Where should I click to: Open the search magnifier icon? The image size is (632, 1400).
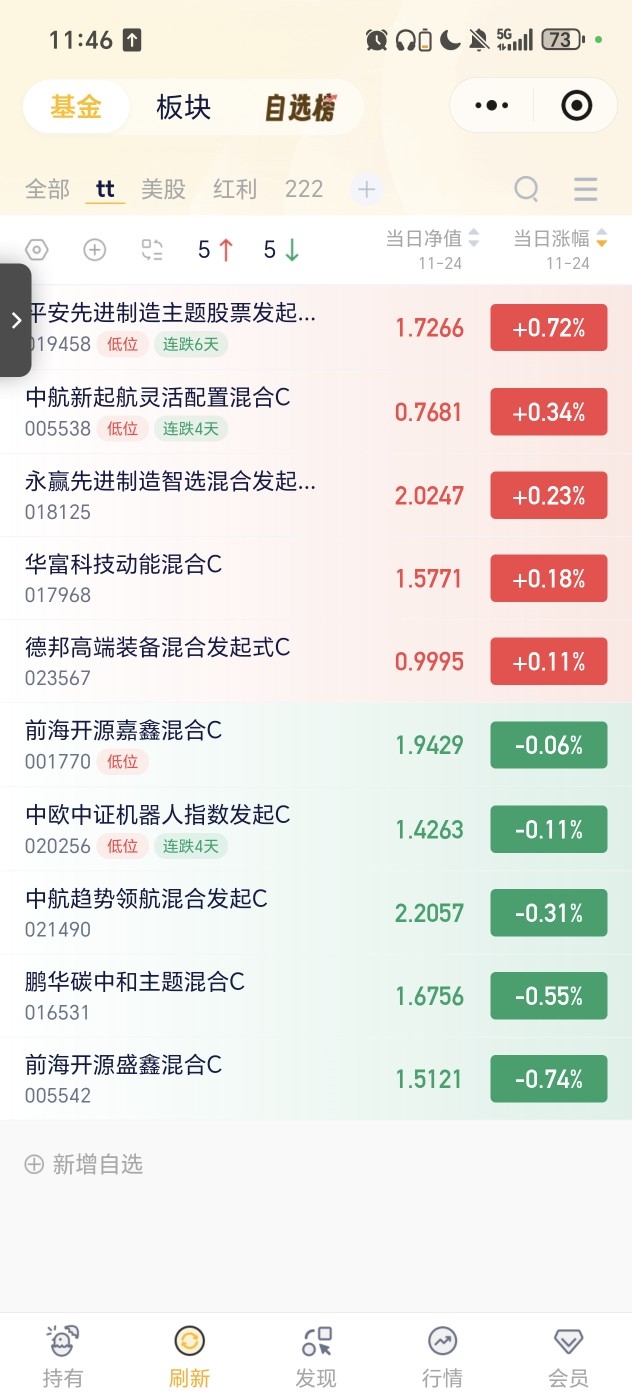[526, 189]
